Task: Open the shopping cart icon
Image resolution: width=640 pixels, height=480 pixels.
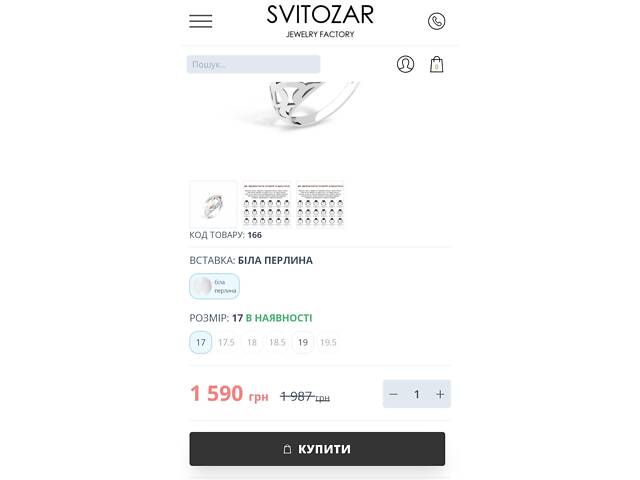Action: tap(437, 64)
